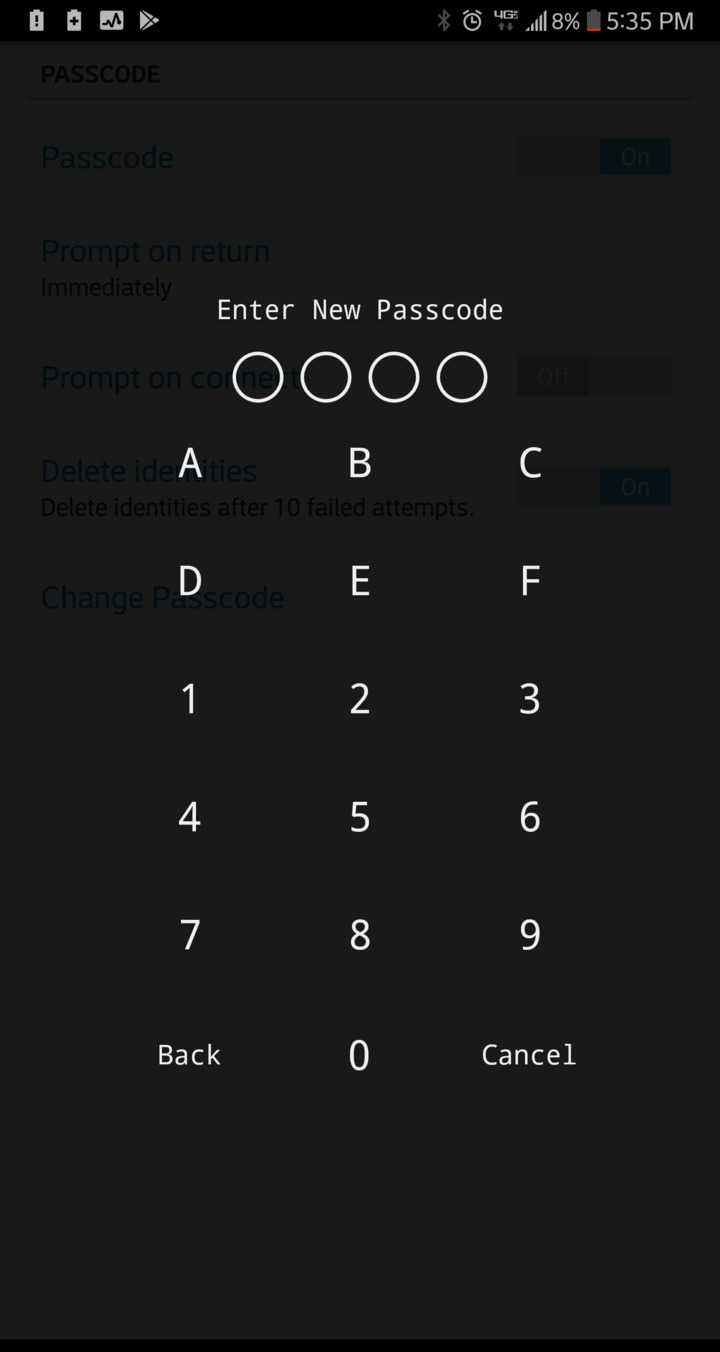Enter digit 9
The height and width of the screenshot is (1352, 720).
pos(530,934)
